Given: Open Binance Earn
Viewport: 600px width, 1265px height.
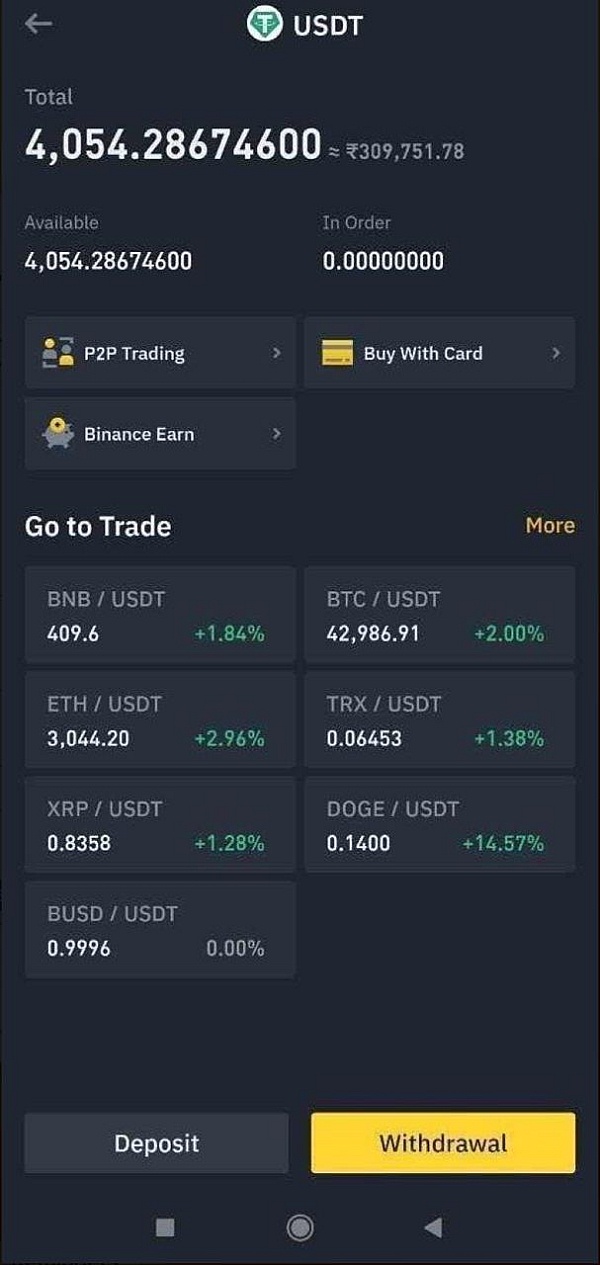Looking at the screenshot, I should click(x=160, y=434).
